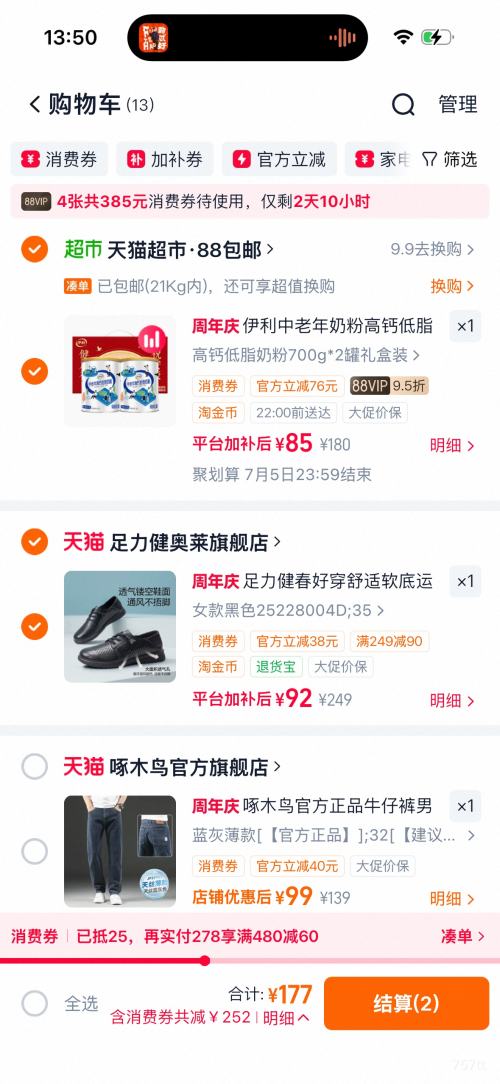Toggle the 全选 select-all checkbox
500x1084 pixels.
click(35, 1003)
